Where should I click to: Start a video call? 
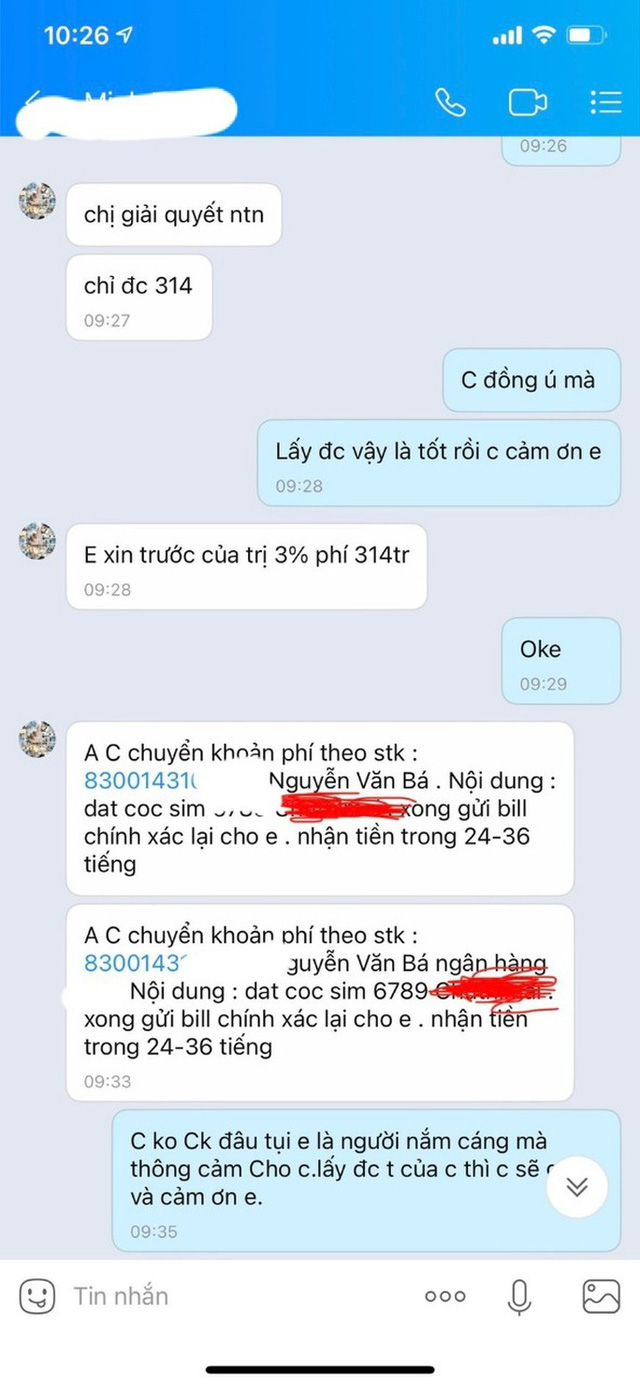pyautogui.click(x=528, y=101)
